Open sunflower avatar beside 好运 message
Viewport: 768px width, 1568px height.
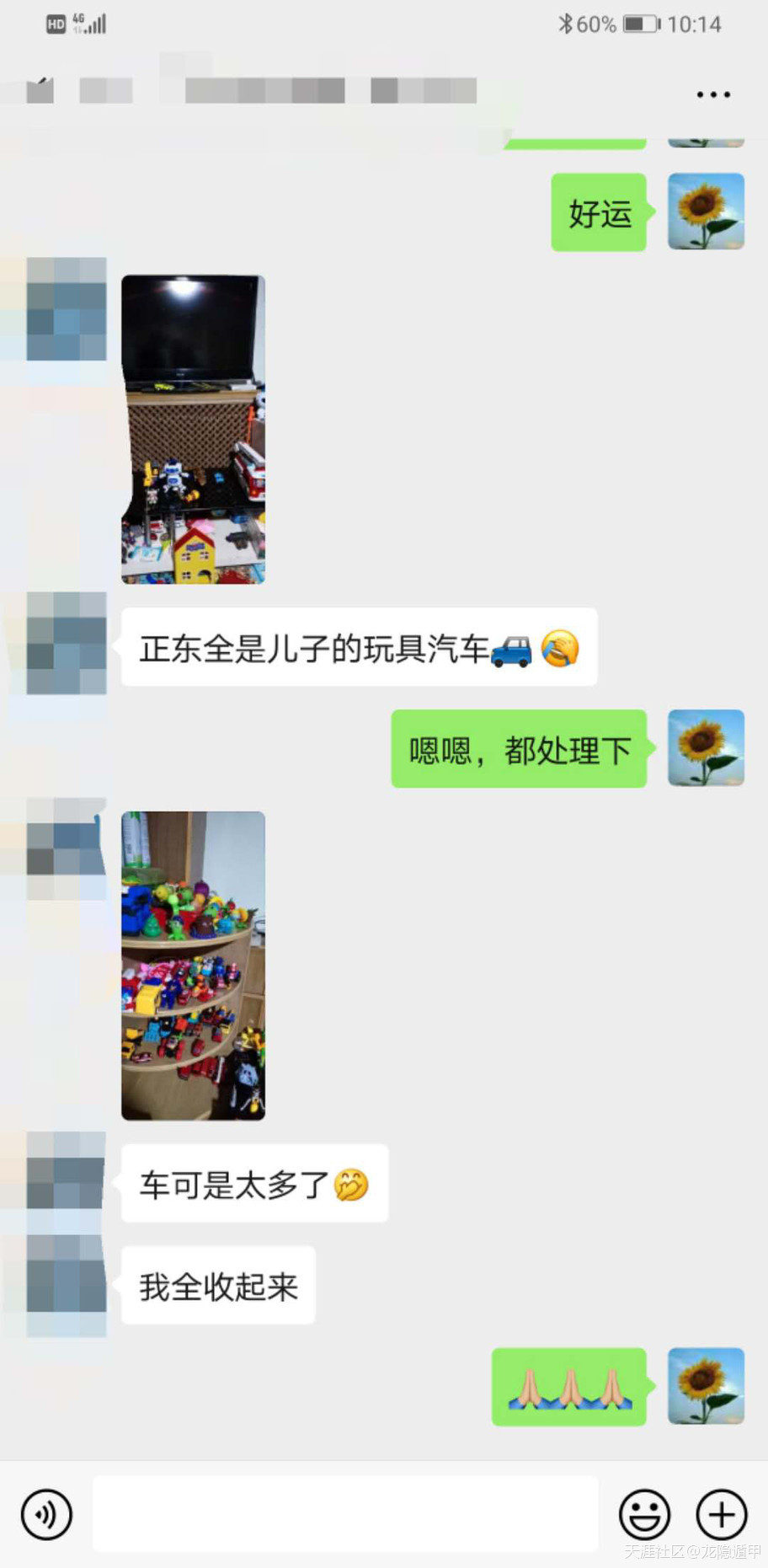706,211
